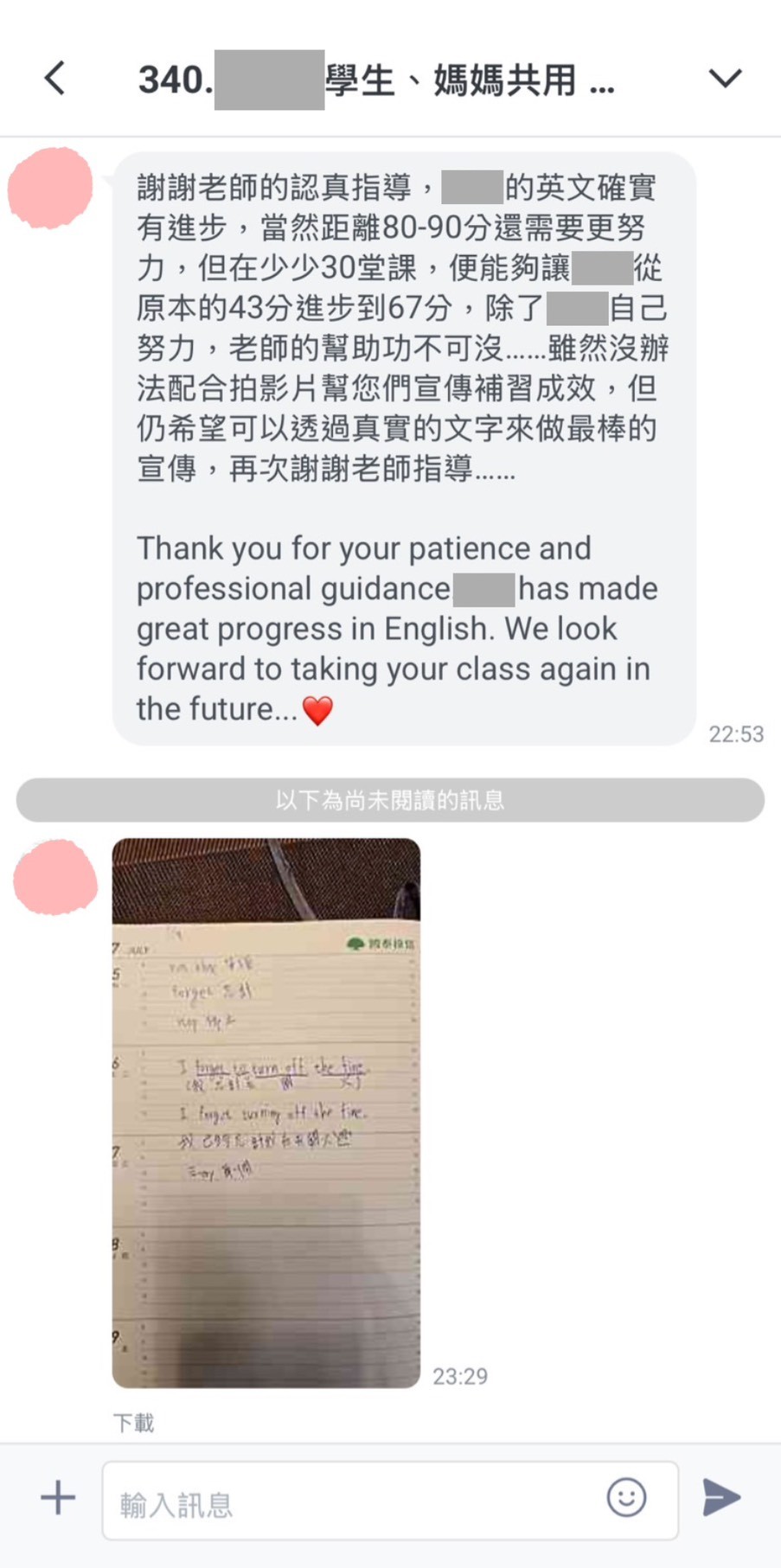Tap 下載 to download the photo
Screen dimensions: 781x1568
133,1422
